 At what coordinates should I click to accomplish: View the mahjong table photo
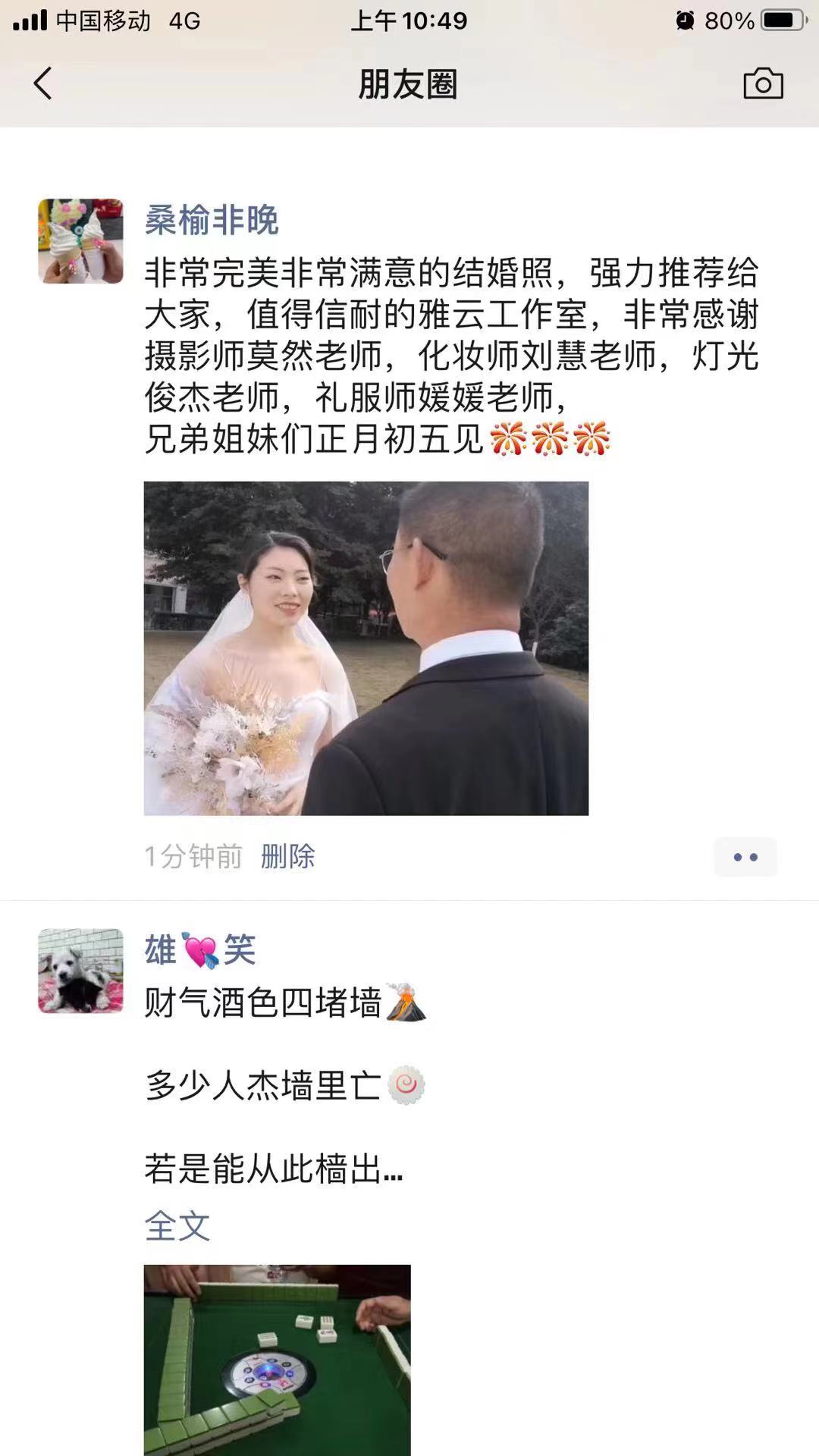(277, 1359)
